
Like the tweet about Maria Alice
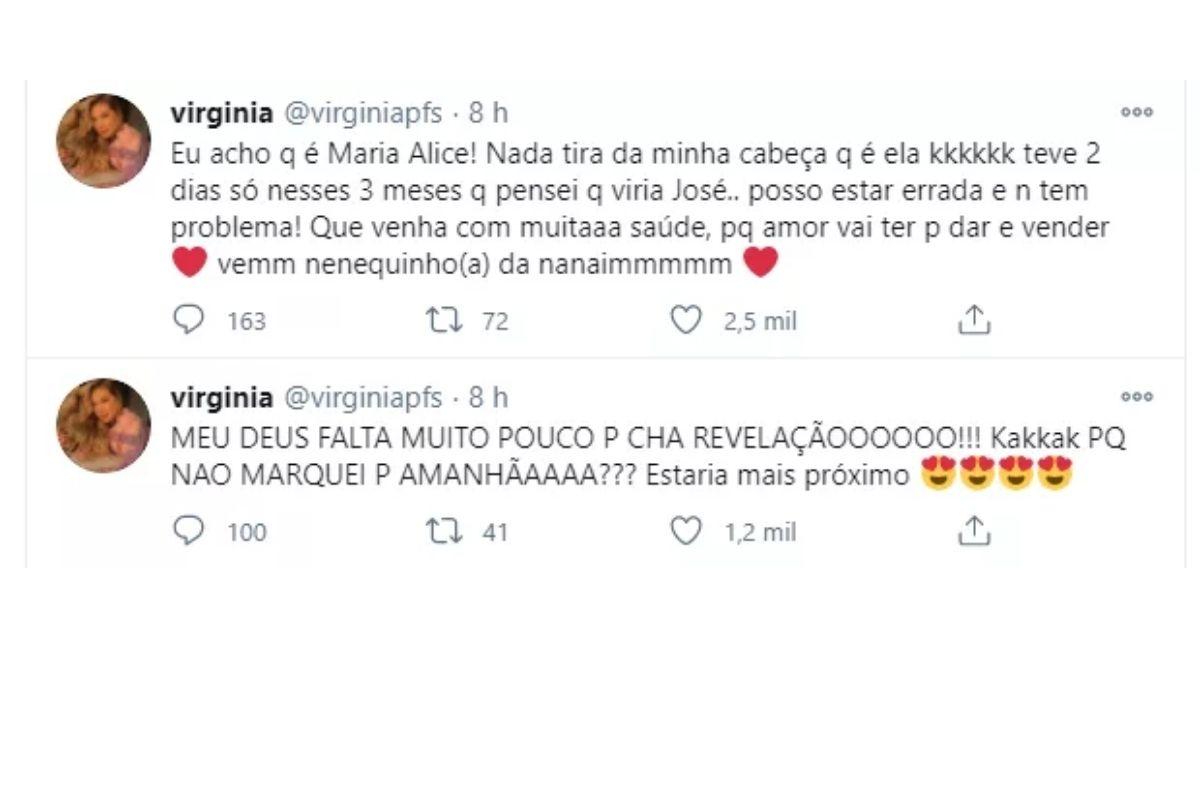686,320
